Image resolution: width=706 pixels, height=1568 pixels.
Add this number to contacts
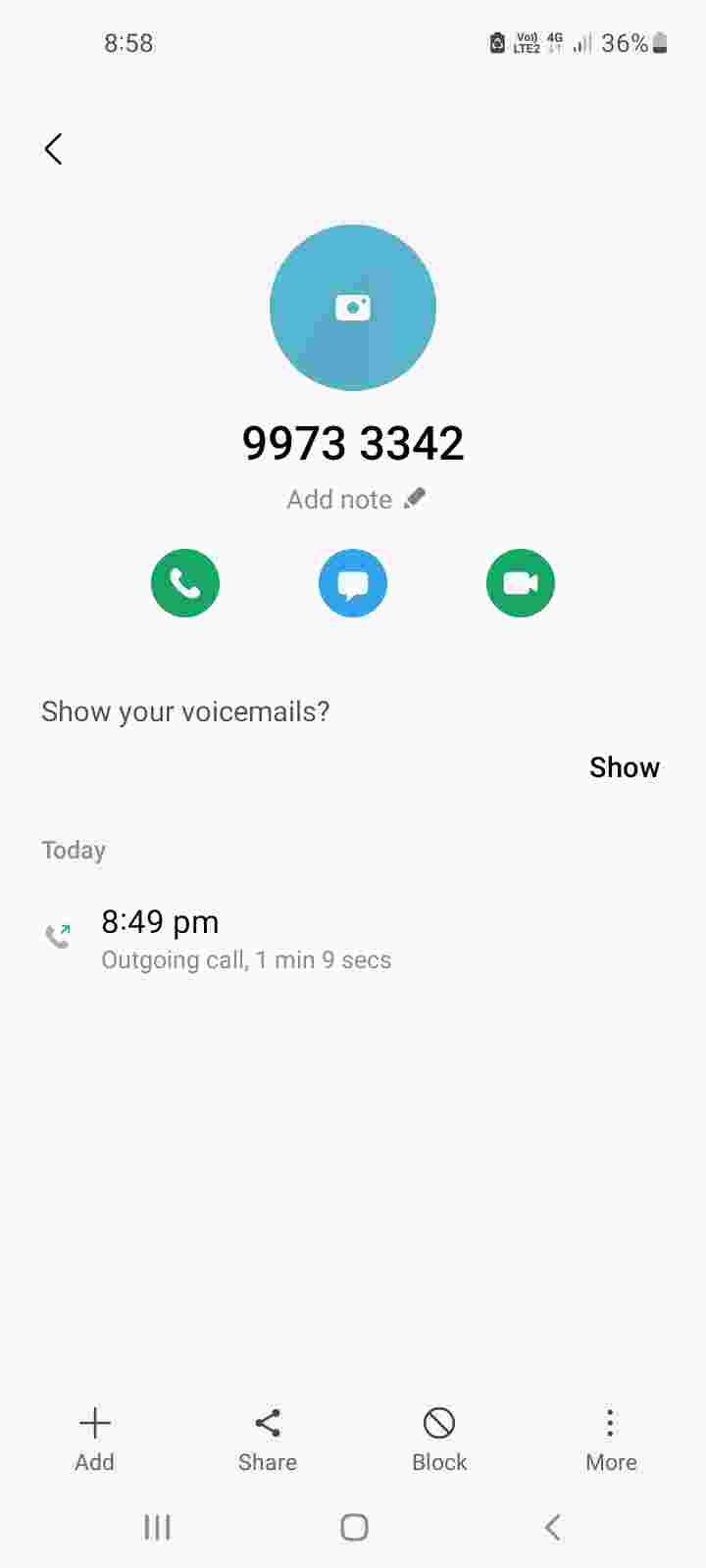(94, 1439)
